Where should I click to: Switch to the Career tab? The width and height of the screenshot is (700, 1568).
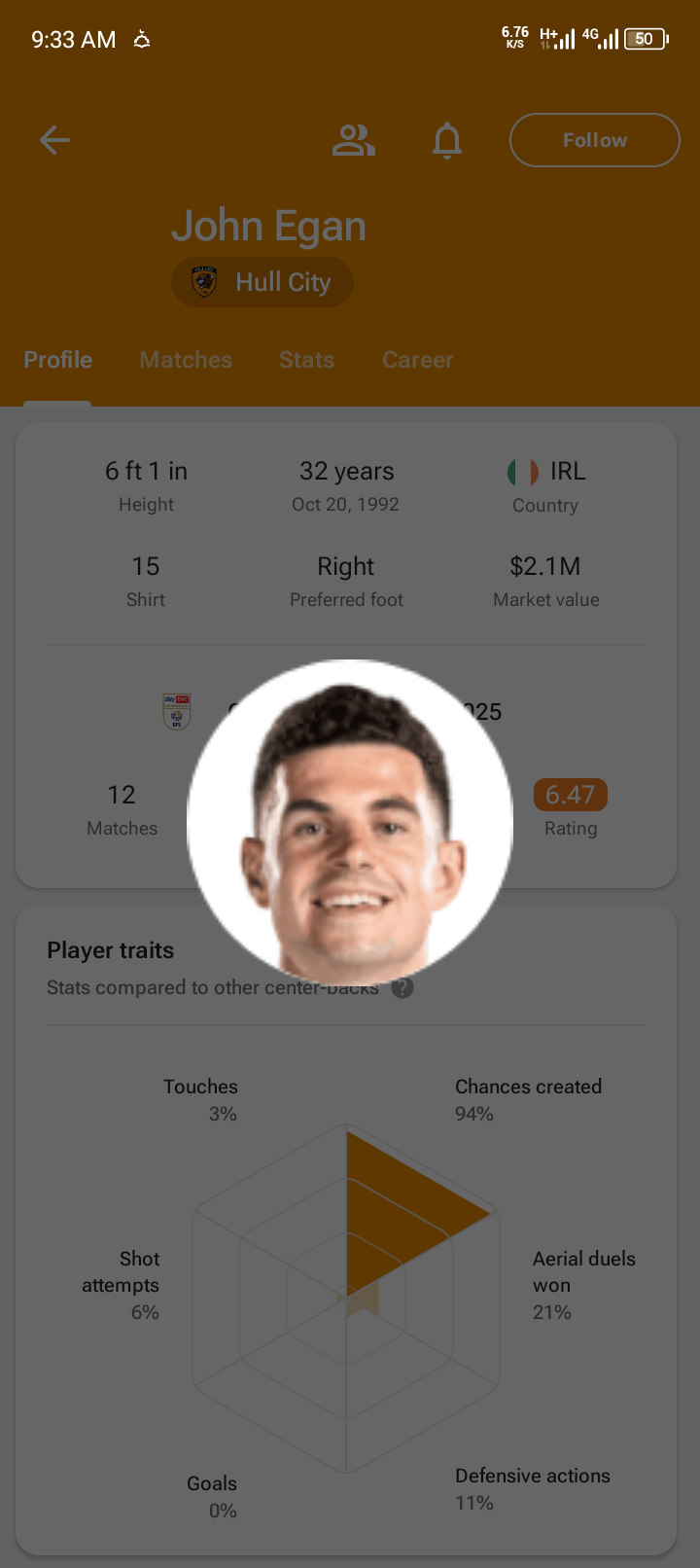coord(417,360)
